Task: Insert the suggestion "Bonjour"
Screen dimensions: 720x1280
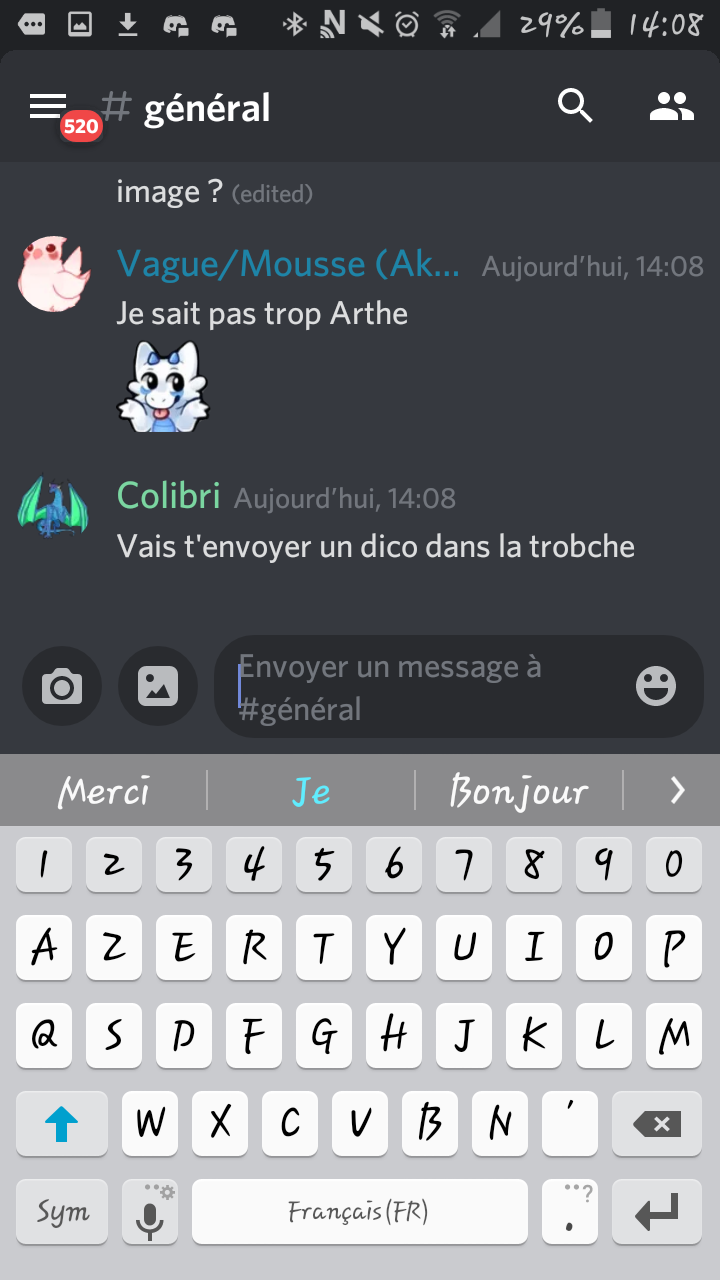Action: coord(518,791)
